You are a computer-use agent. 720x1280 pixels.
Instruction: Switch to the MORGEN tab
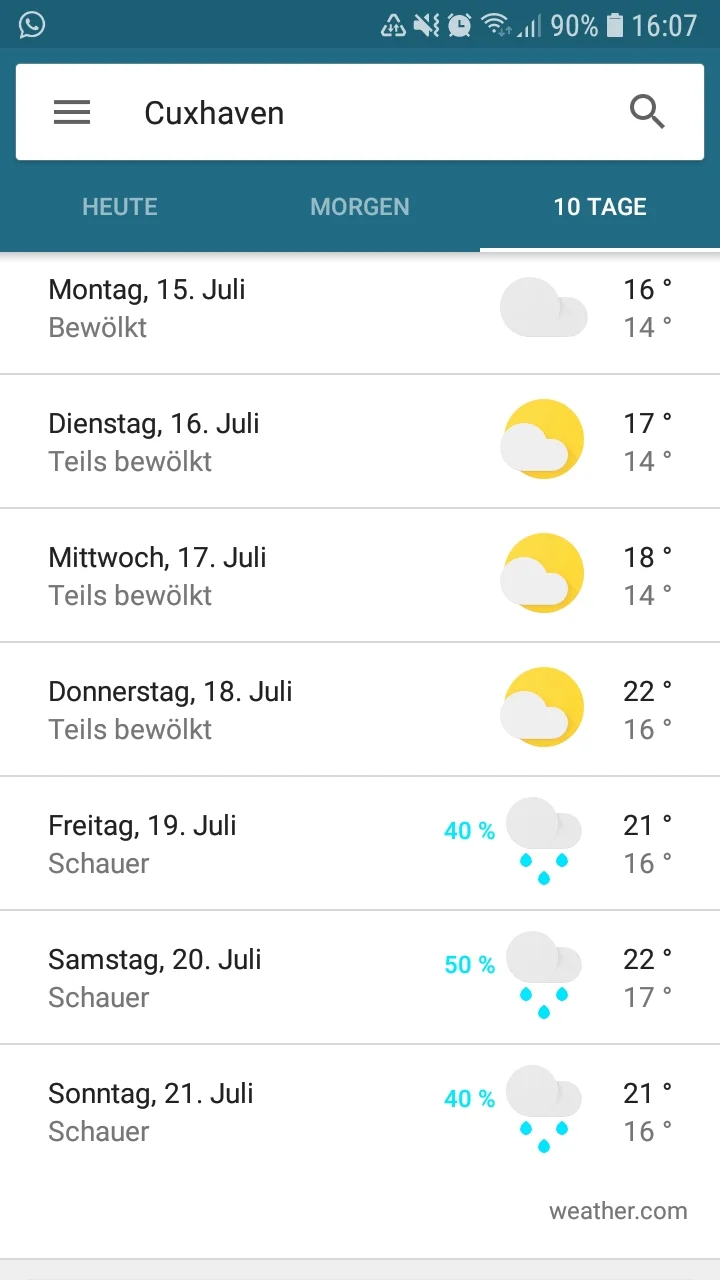pos(360,207)
